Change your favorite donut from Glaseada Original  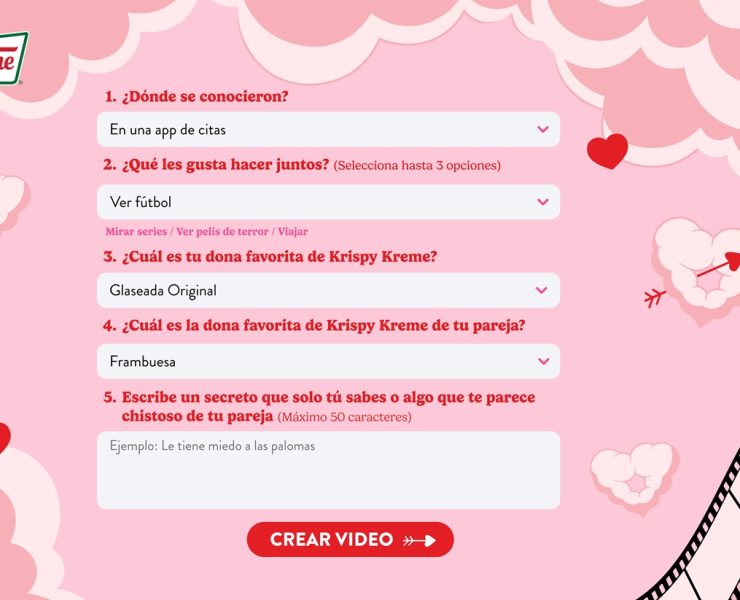click(328, 290)
